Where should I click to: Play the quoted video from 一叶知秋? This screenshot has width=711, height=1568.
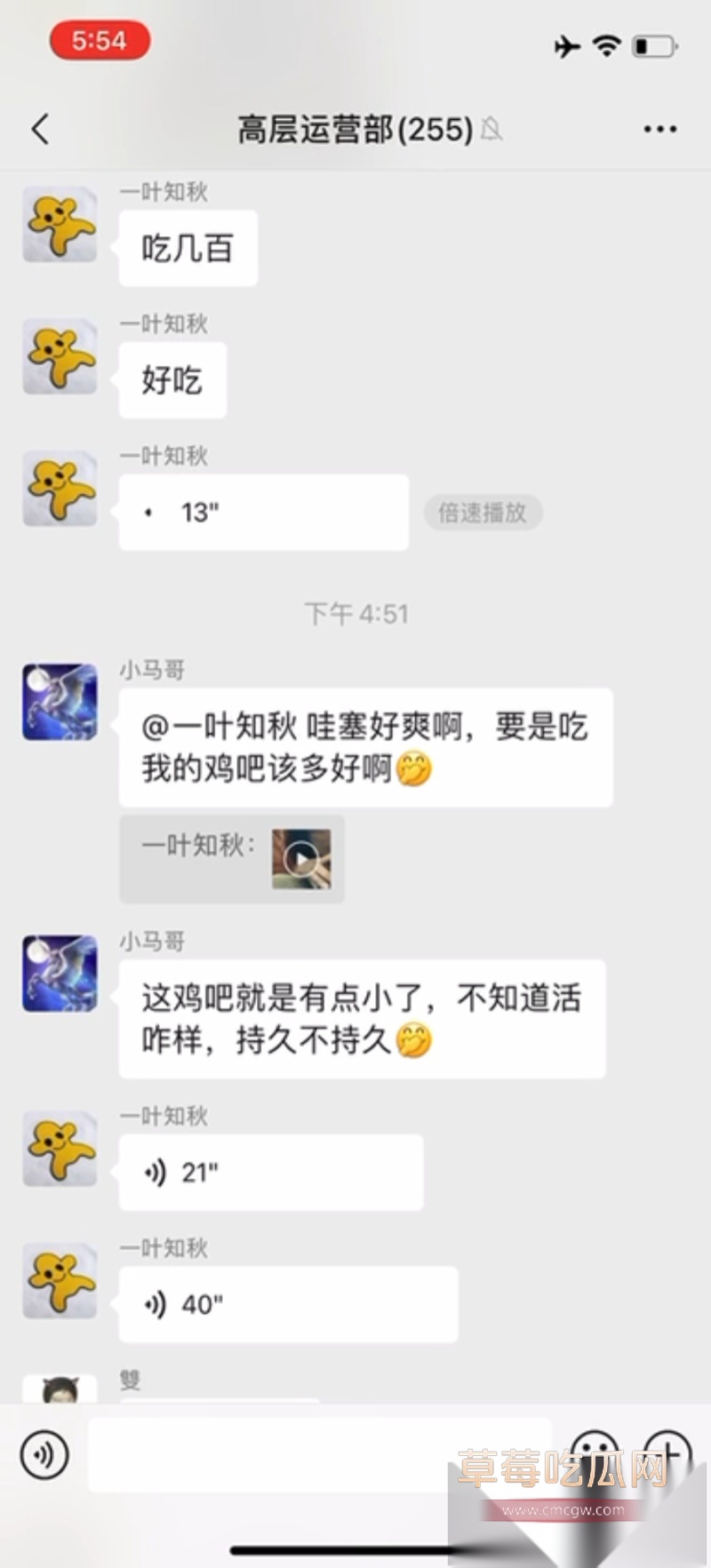coord(302,858)
